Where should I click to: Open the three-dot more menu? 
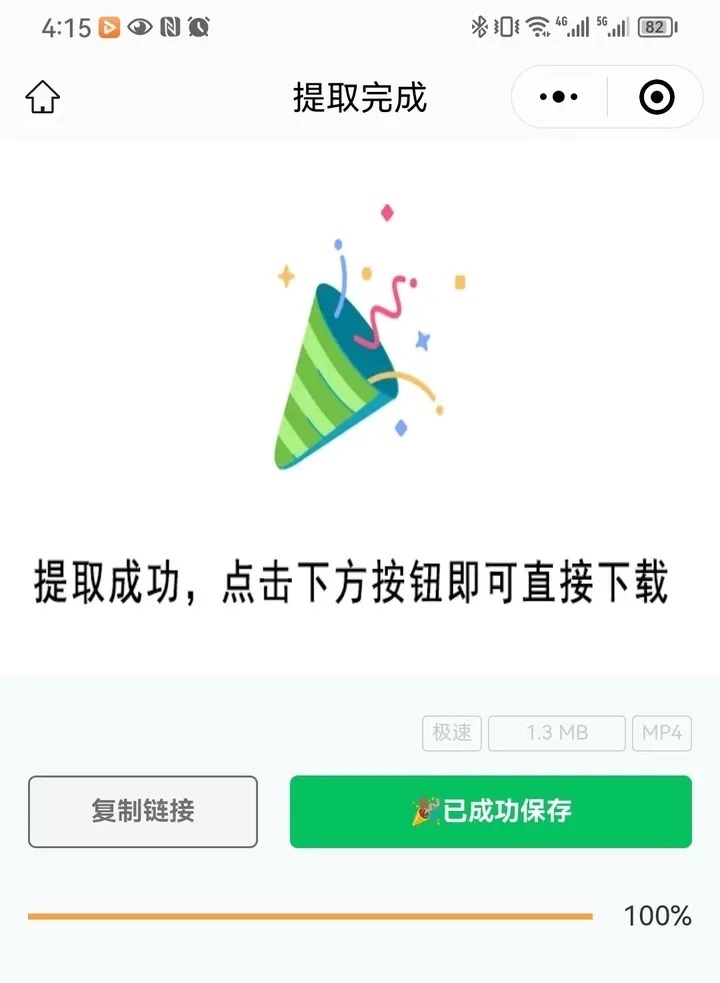[558, 97]
